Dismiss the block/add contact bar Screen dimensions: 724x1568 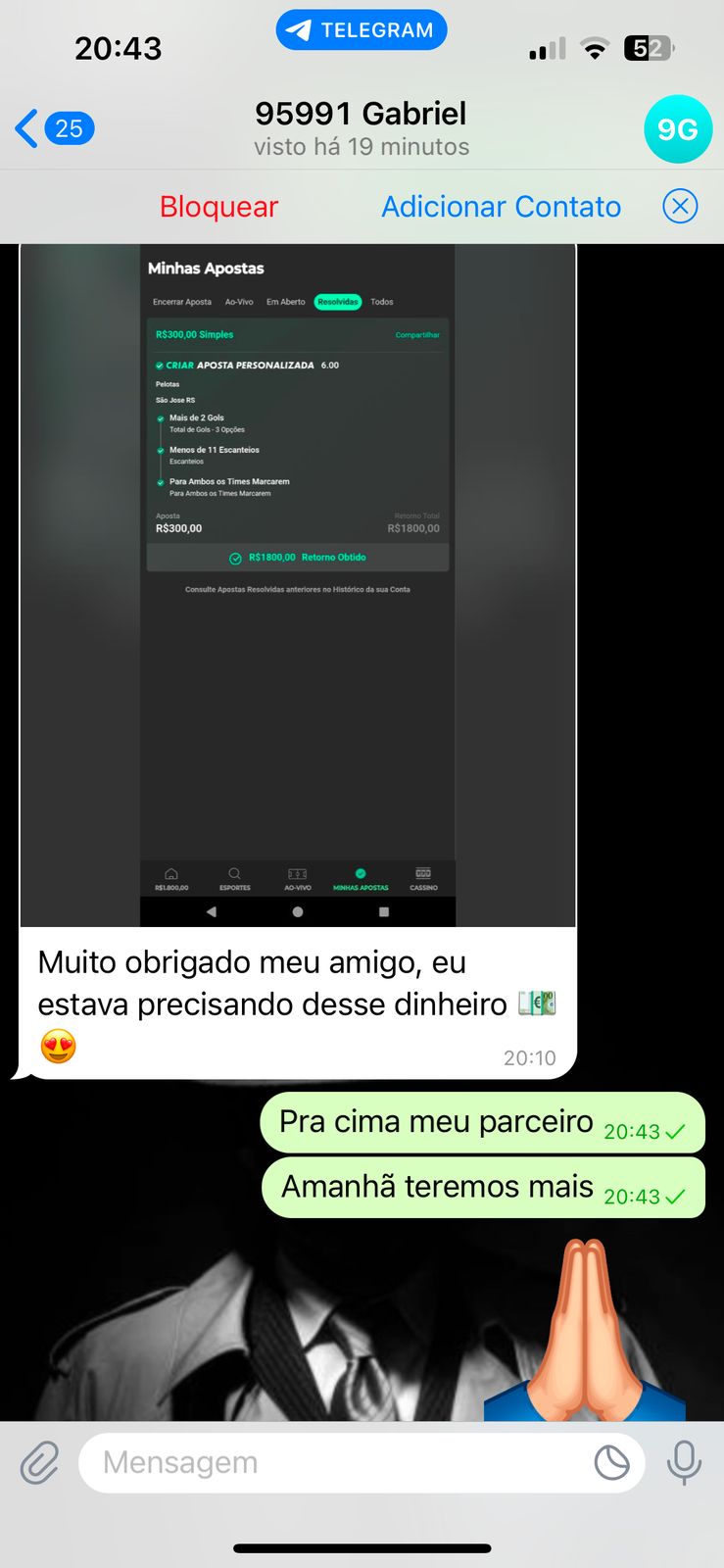click(x=680, y=207)
